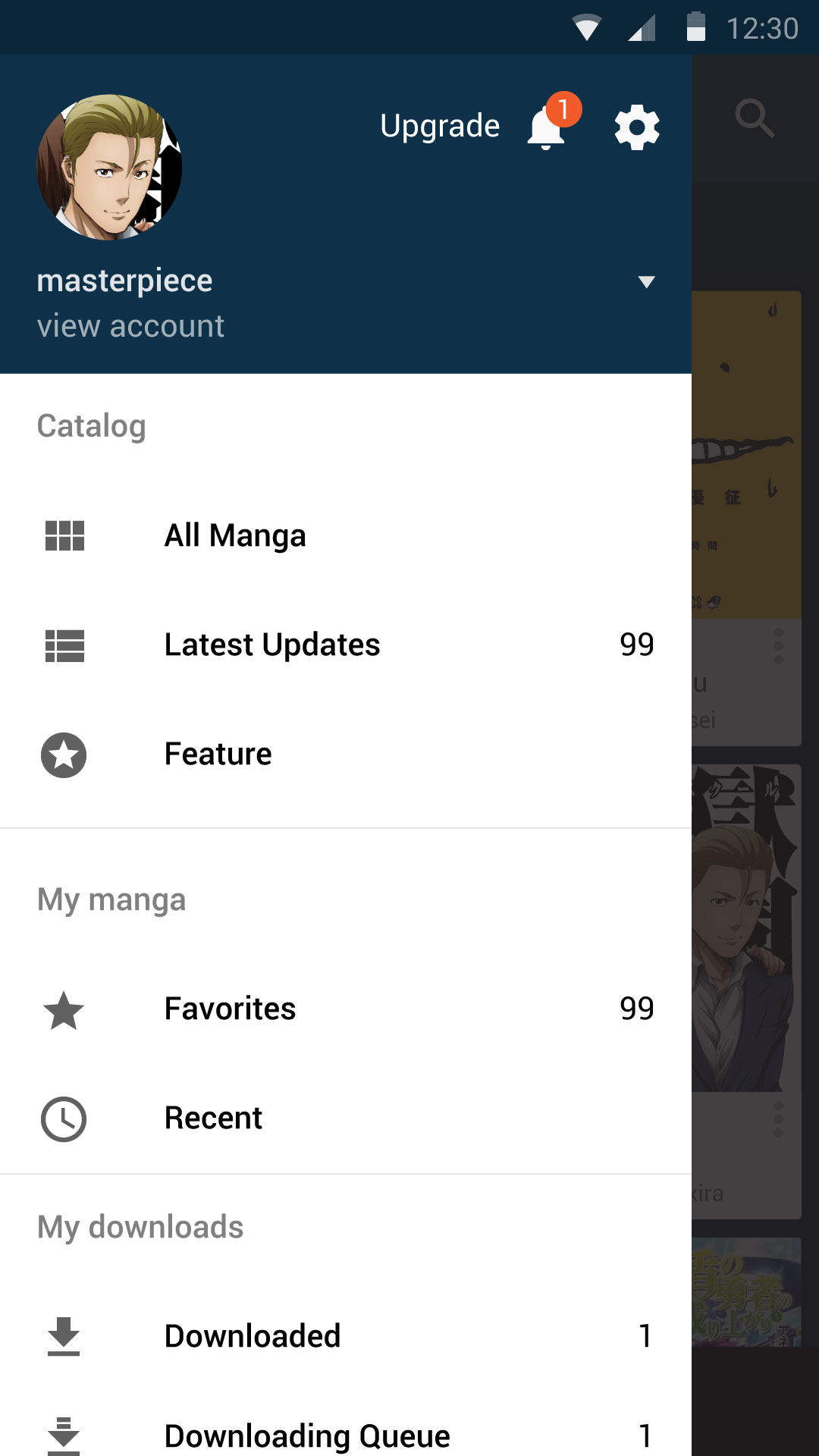The image size is (819, 1456).
Task: Open settings via gear icon
Action: pyautogui.click(x=636, y=127)
